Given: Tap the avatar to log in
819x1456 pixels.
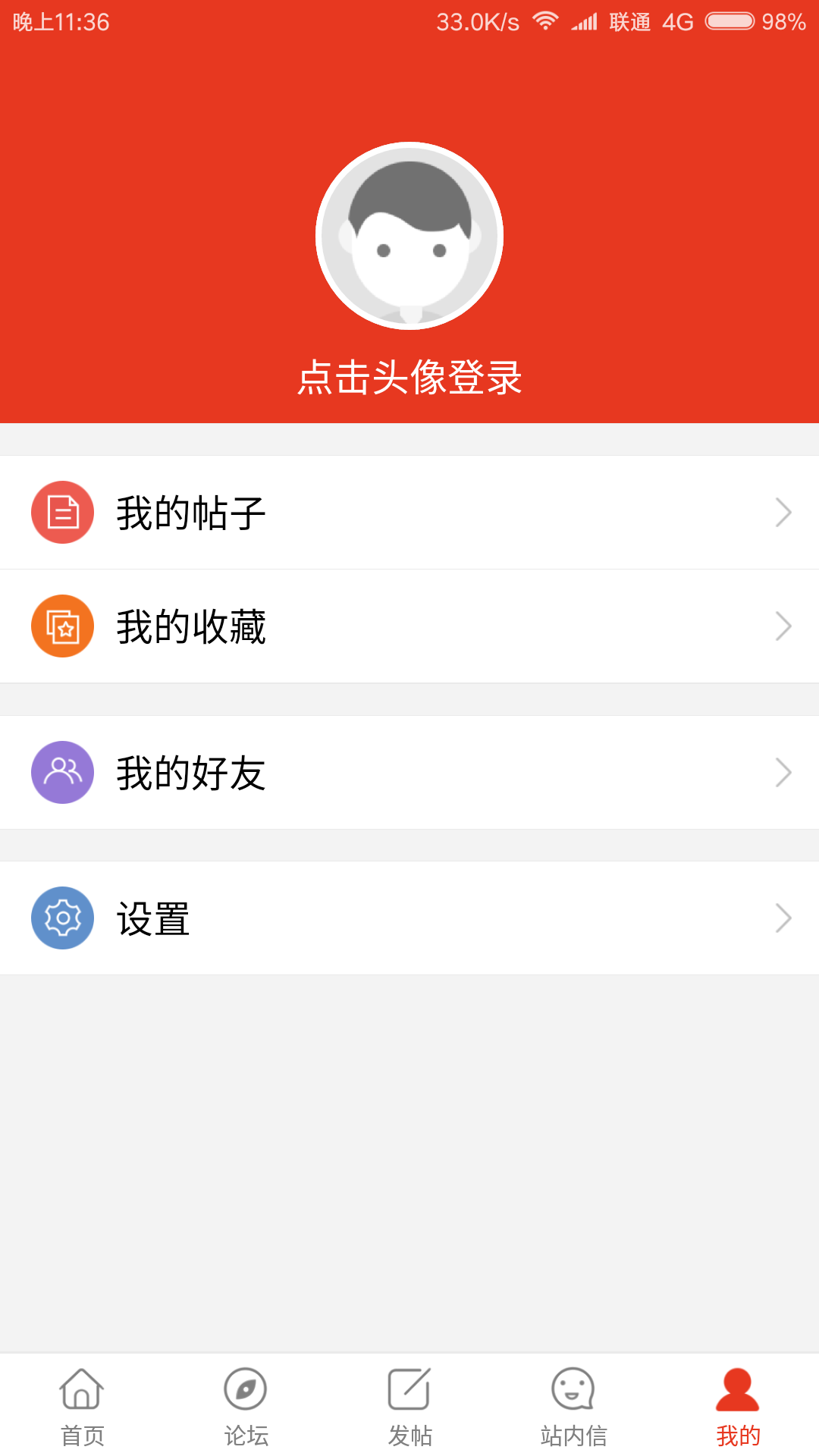Looking at the screenshot, I should click(409, 236).
